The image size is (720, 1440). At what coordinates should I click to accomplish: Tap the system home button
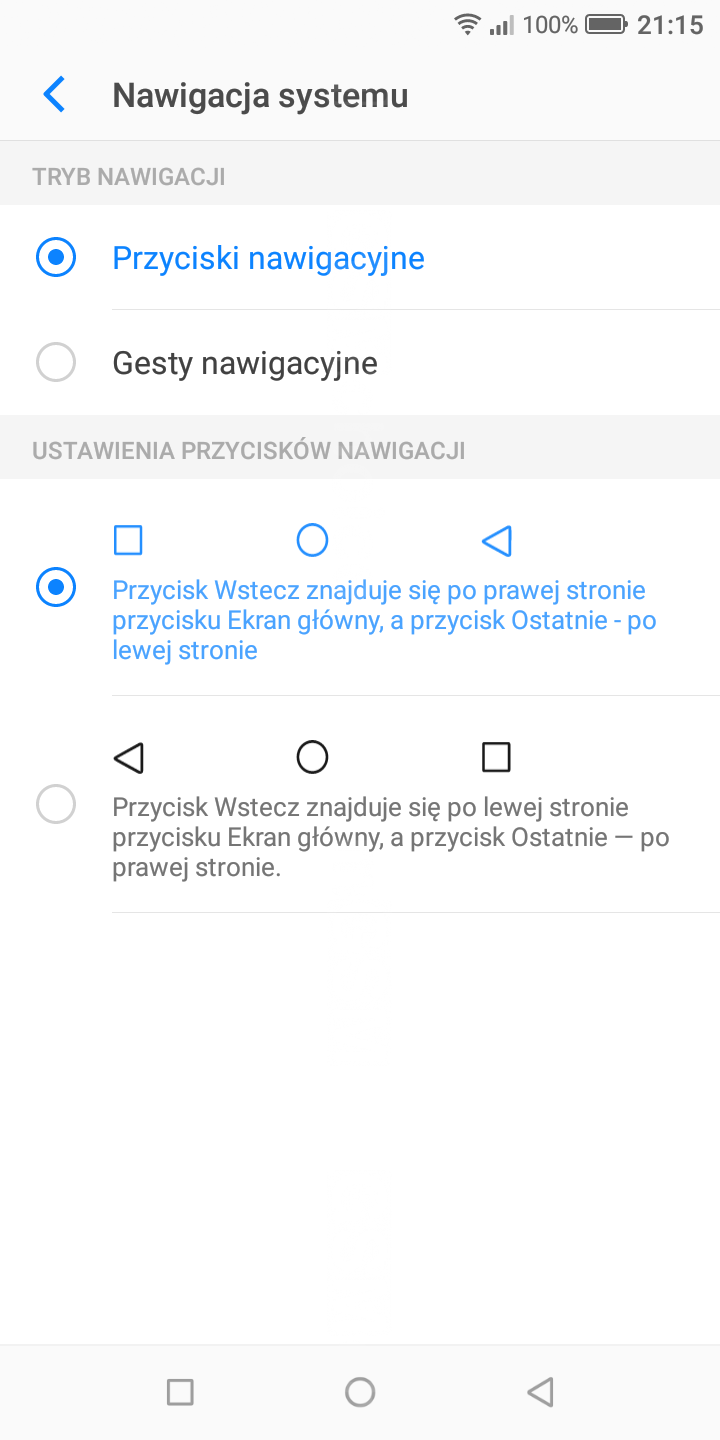360,1392
